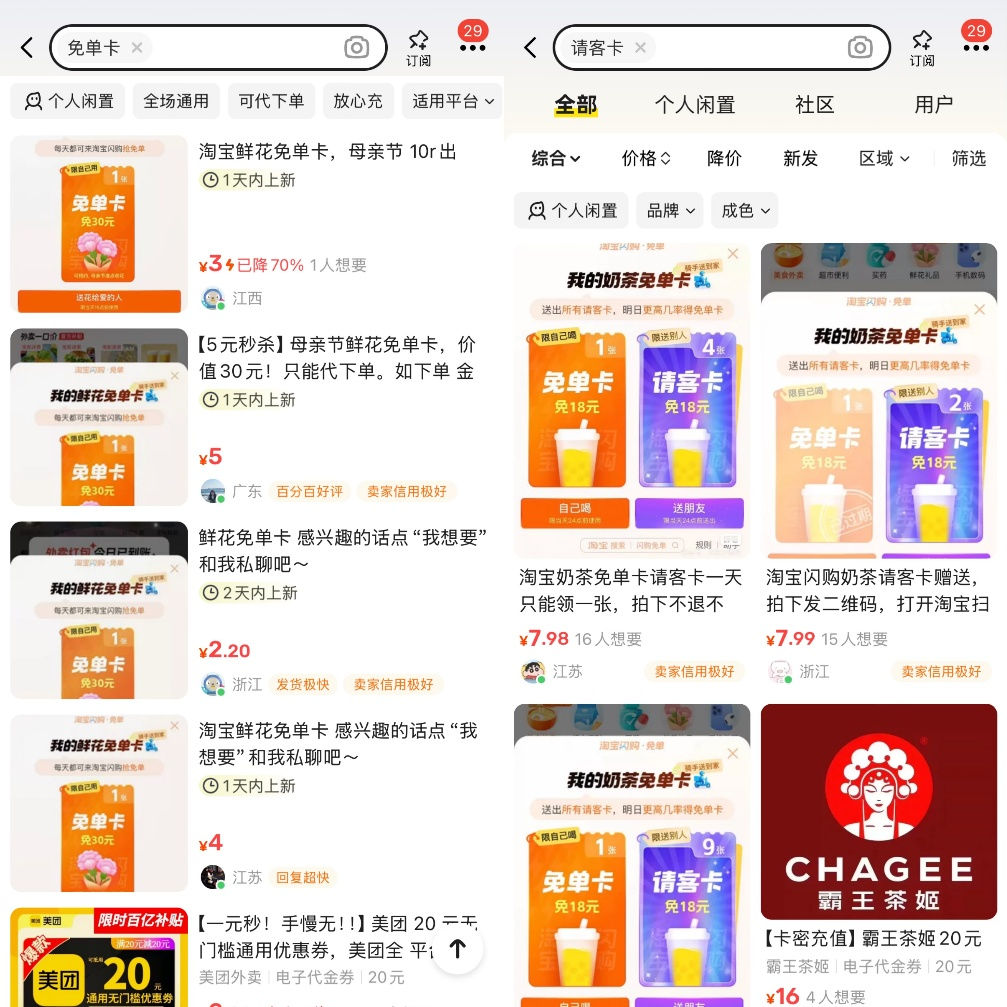
Task: Go back from the 免单卡 search
Action: (x=27, y=47)
